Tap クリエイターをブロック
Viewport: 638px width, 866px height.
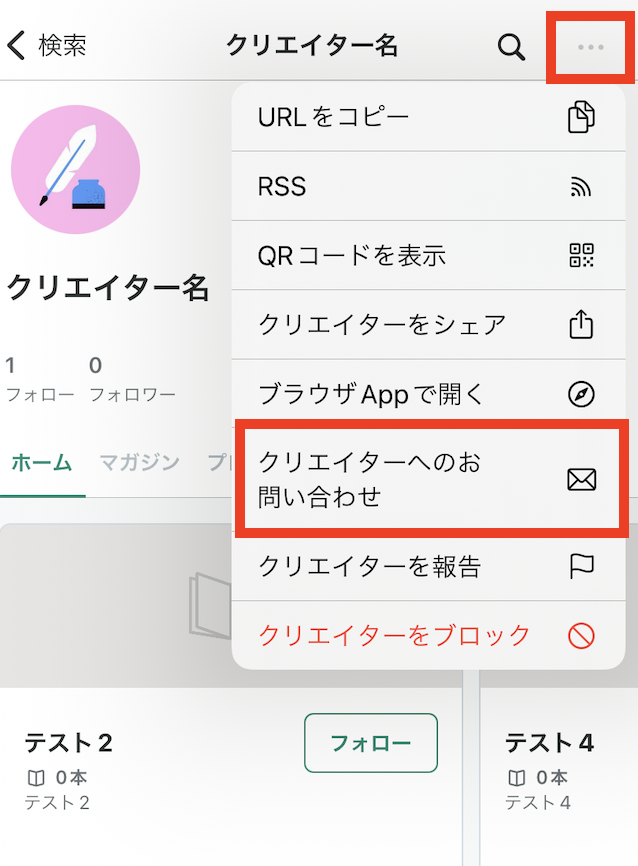coord(425,634)
